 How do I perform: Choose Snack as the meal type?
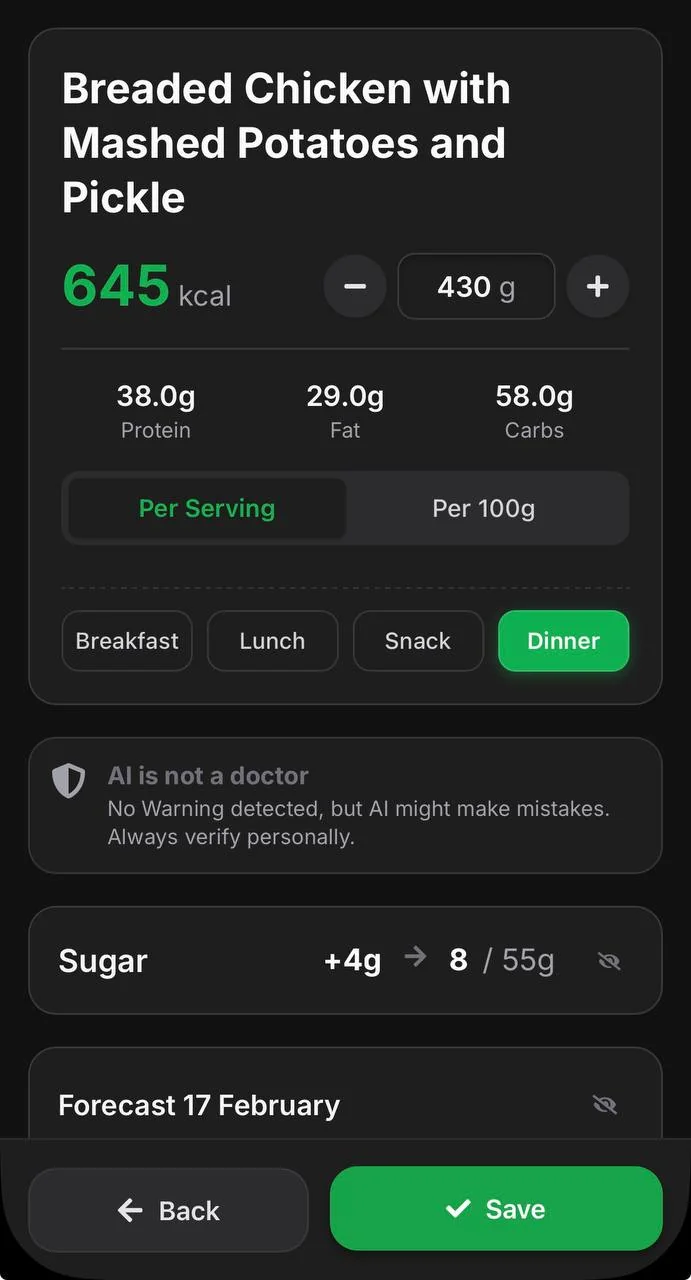[418, 641]
